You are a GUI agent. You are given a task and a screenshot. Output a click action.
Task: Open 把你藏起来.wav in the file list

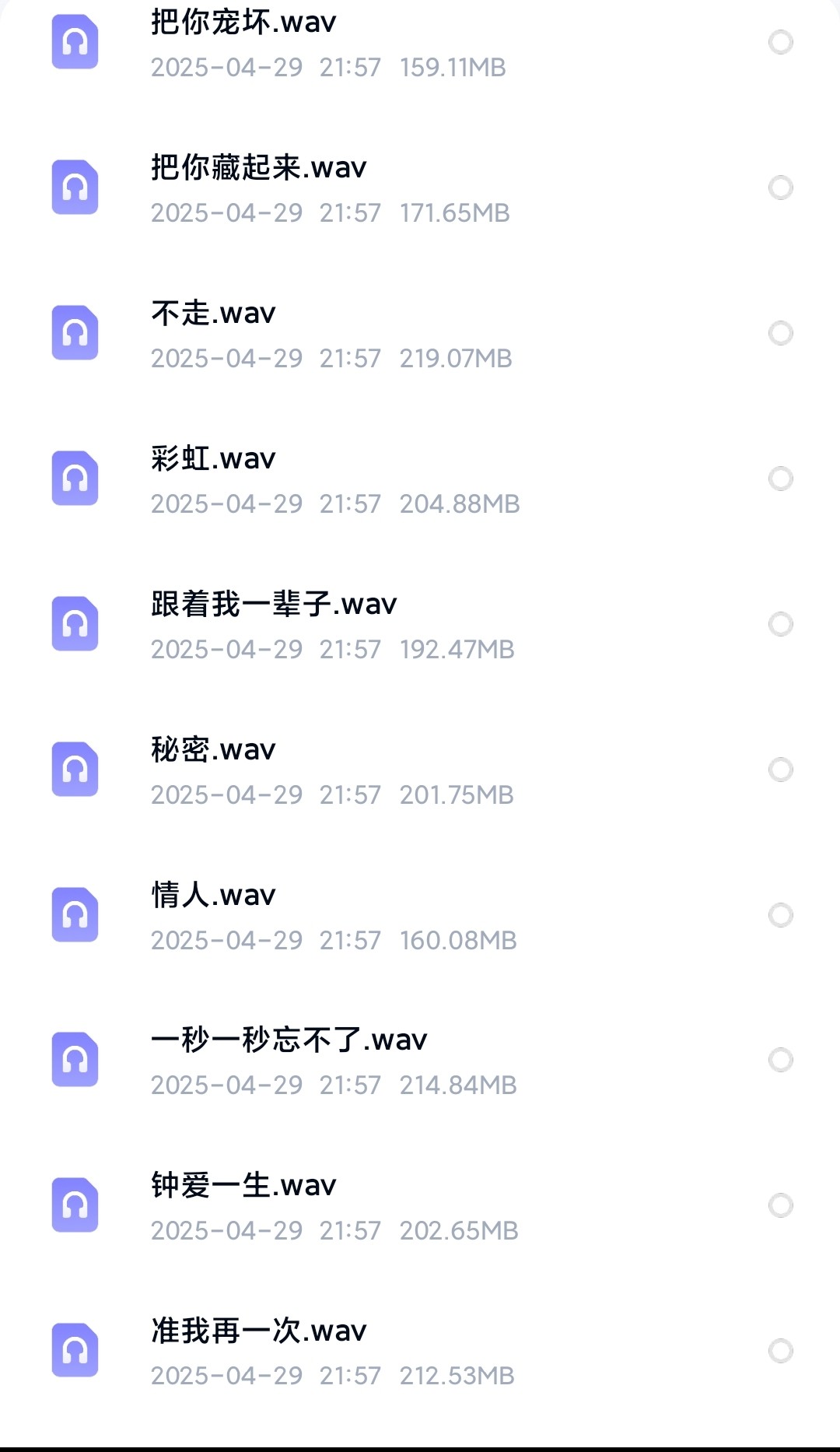pos(258,168)
